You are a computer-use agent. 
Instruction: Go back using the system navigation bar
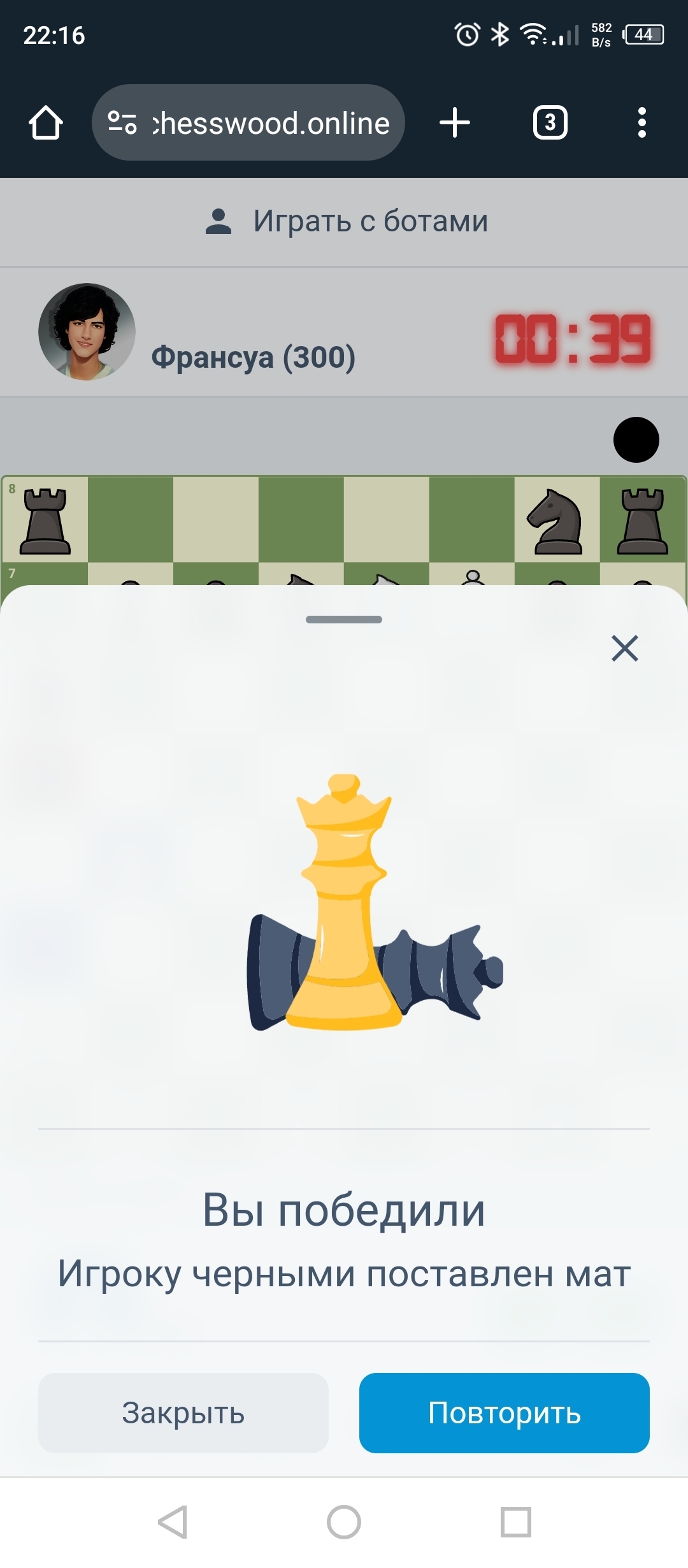click(x=172, y=1522)
